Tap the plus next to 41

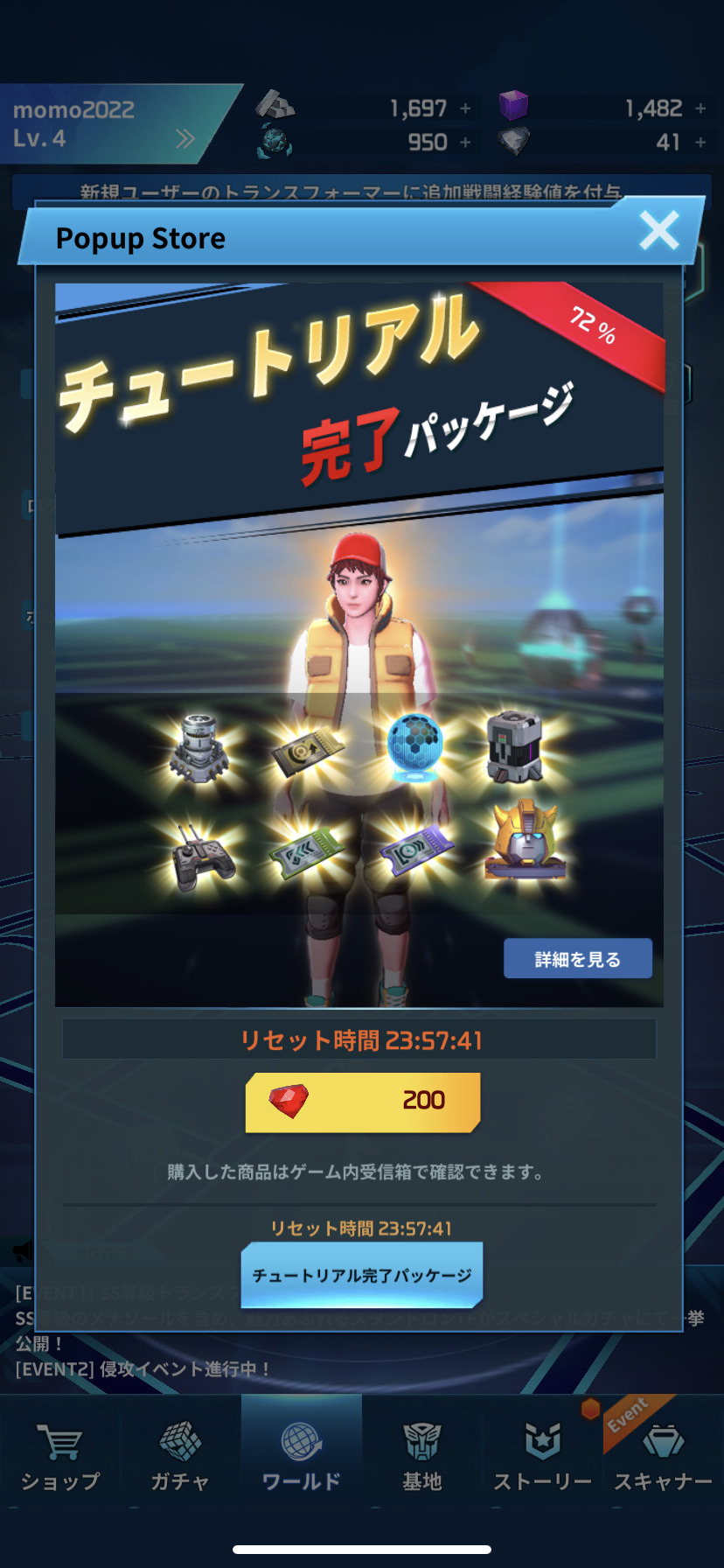pyautogui.click(x=700, y=142)
